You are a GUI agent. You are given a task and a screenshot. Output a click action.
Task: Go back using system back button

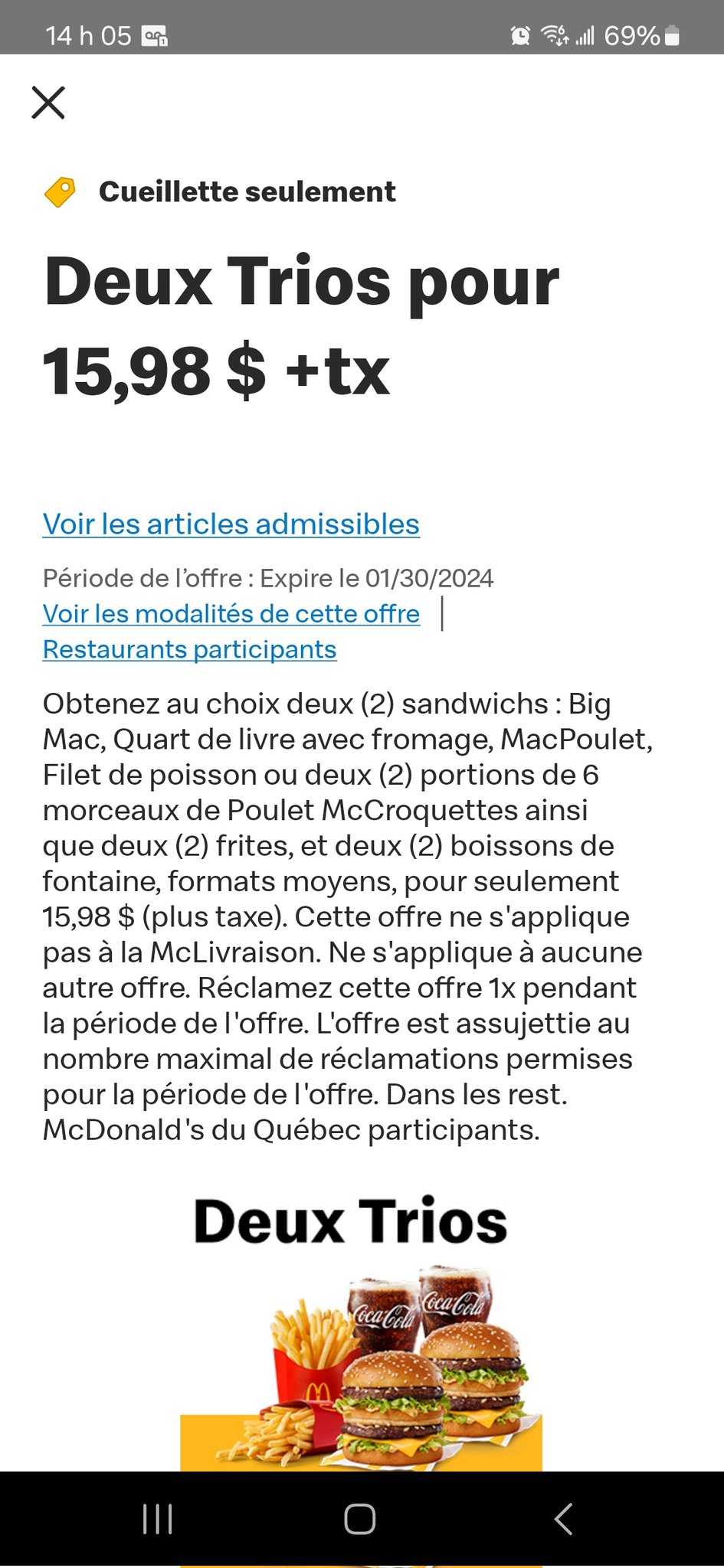point(564,1519)
